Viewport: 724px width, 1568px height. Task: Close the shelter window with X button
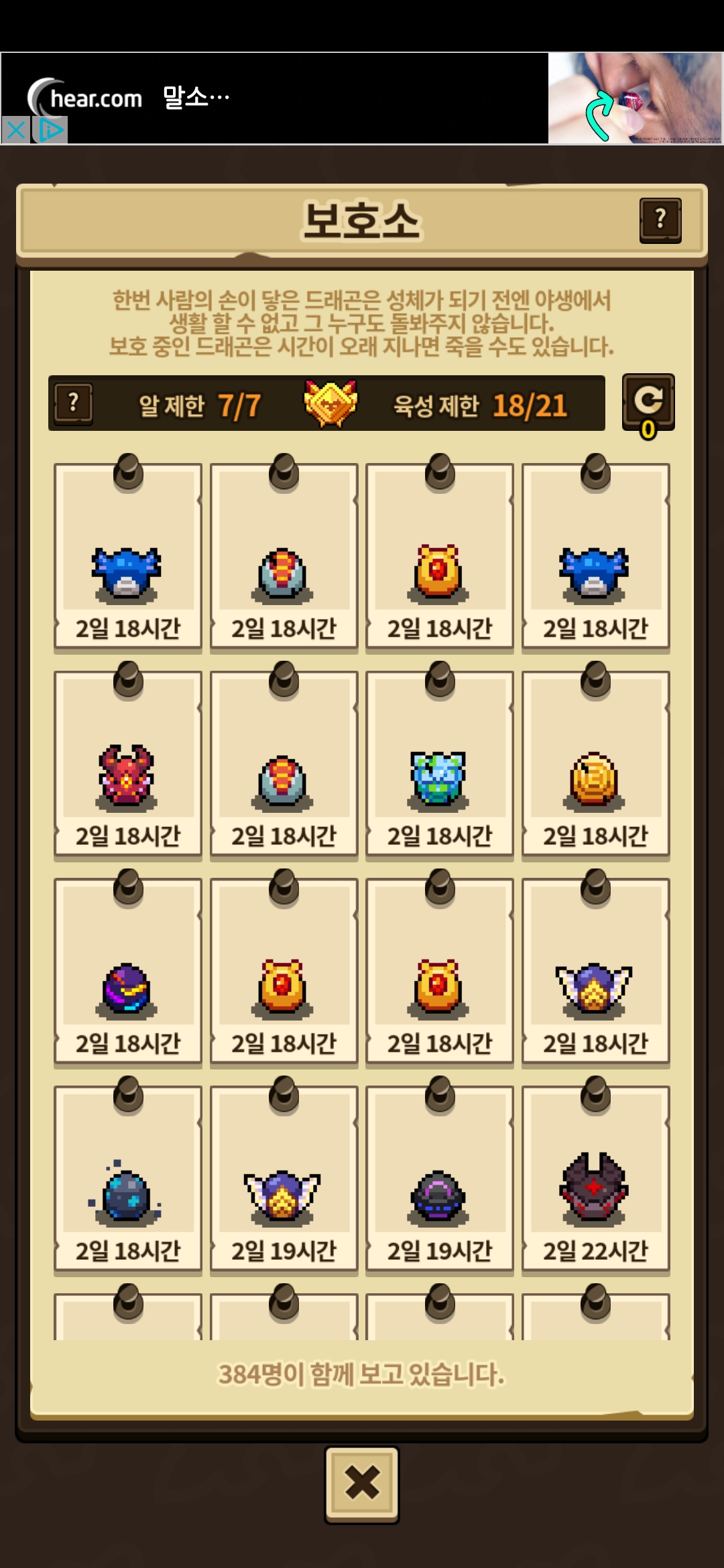coord(362,1484)
